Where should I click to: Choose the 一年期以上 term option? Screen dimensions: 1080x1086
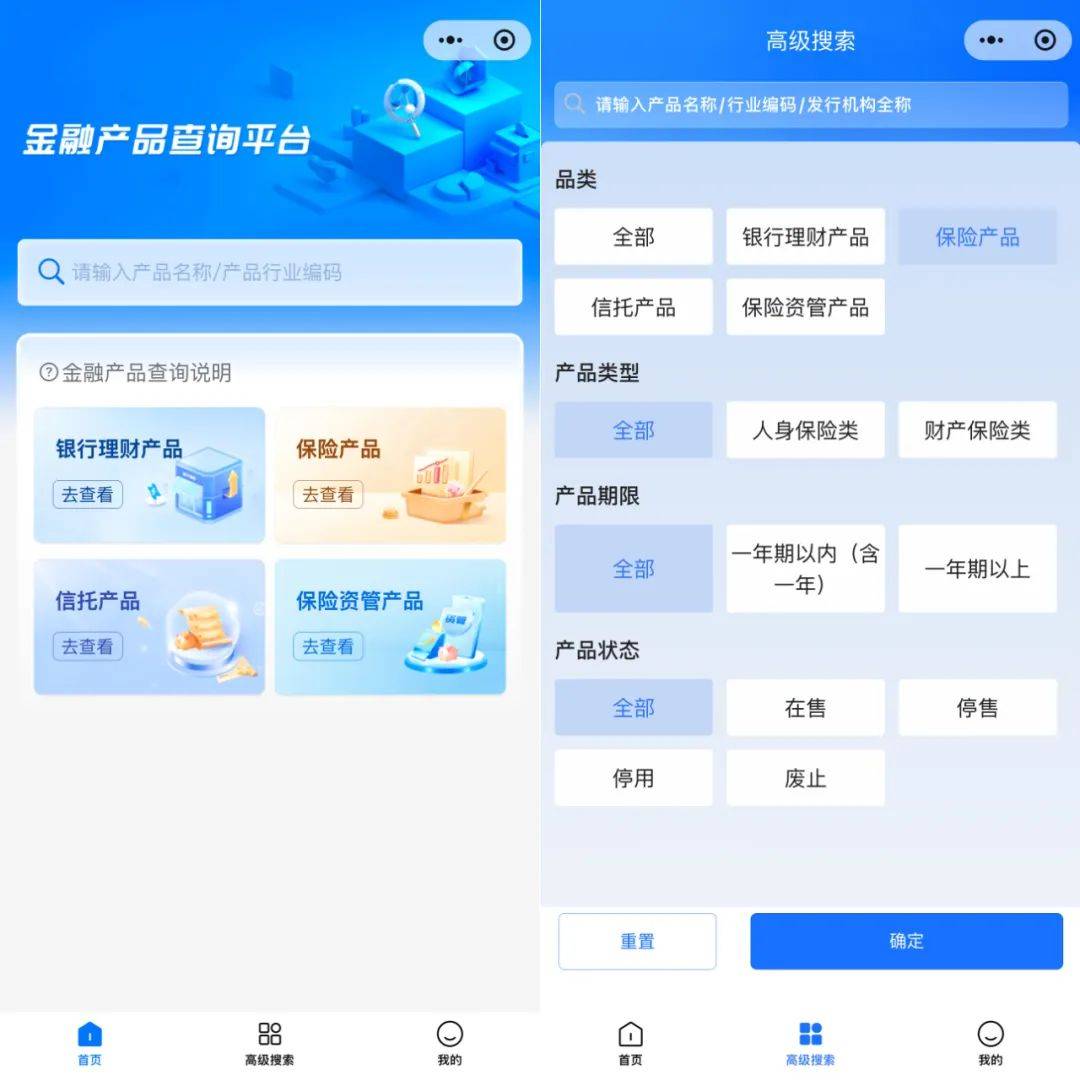(x=977, y=568)
